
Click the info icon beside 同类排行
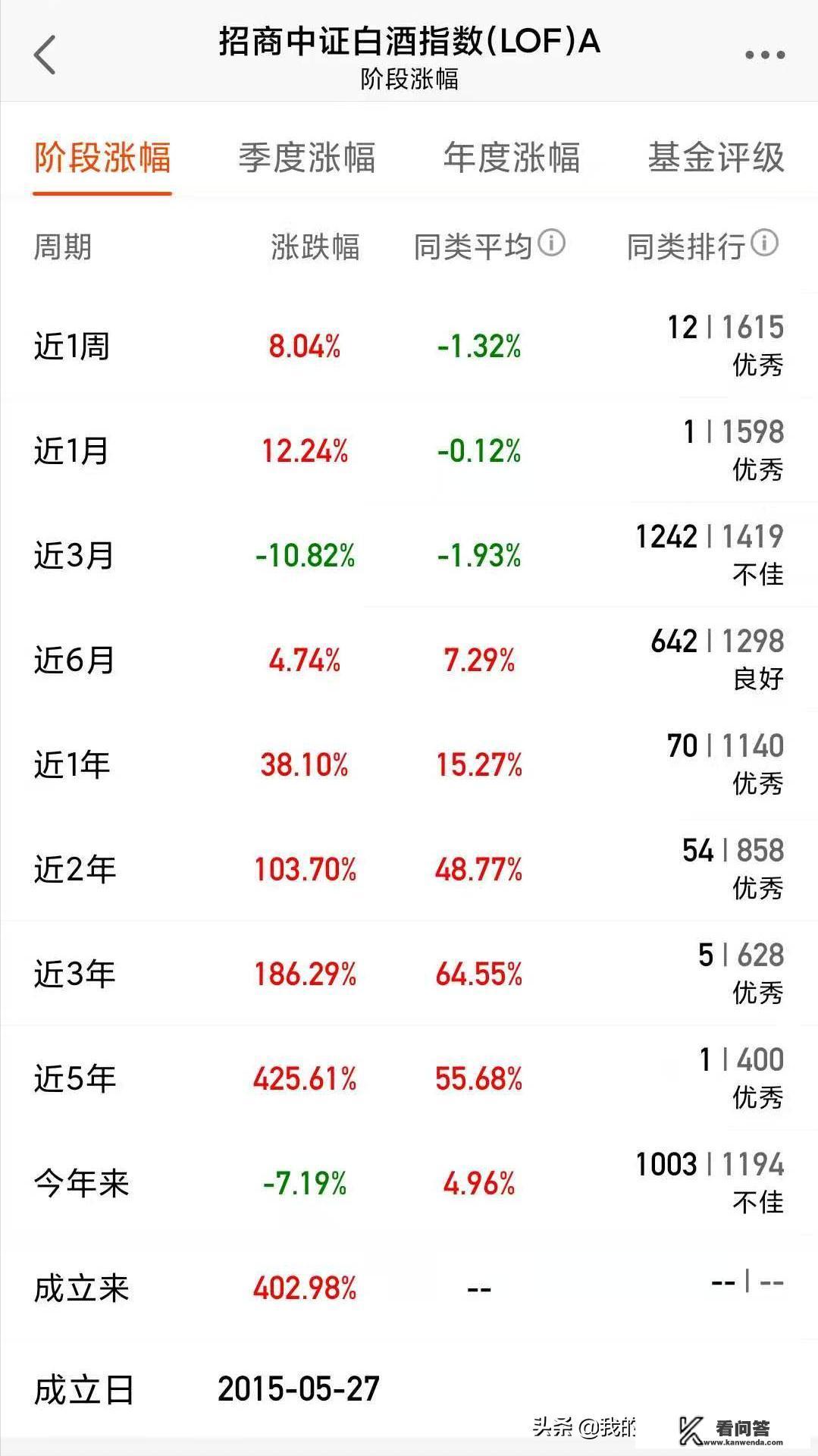[x=764, y=243]
